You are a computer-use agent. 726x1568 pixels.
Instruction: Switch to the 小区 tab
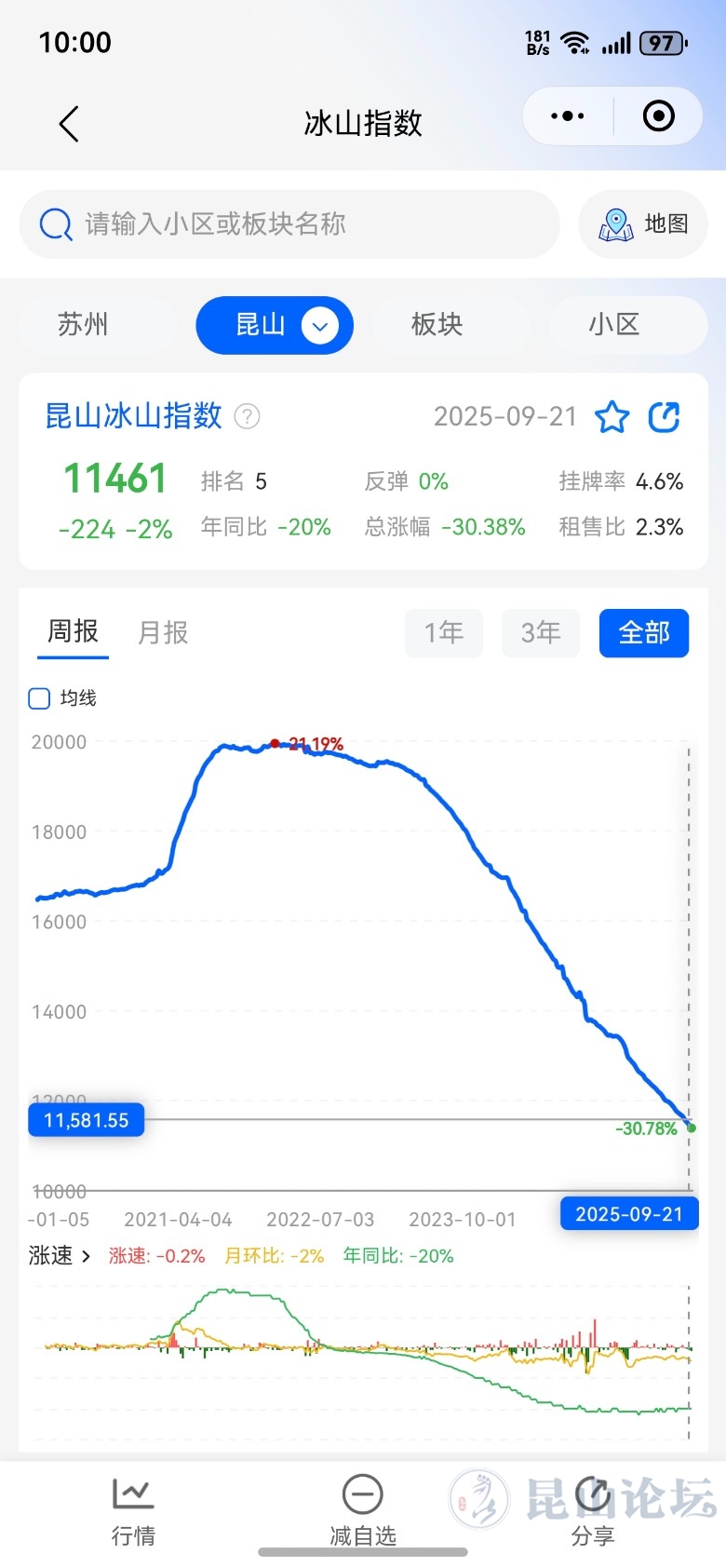(613, 325)
